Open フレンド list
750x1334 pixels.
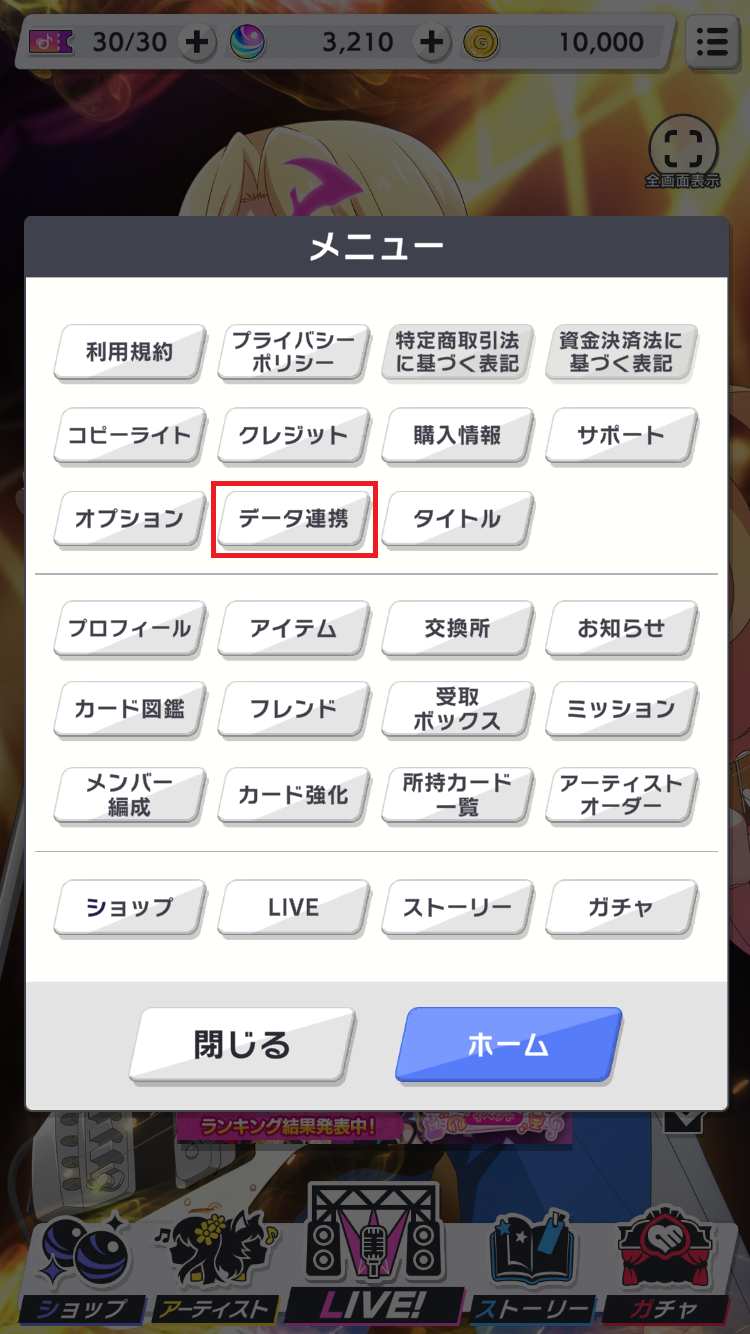point(294,710)
